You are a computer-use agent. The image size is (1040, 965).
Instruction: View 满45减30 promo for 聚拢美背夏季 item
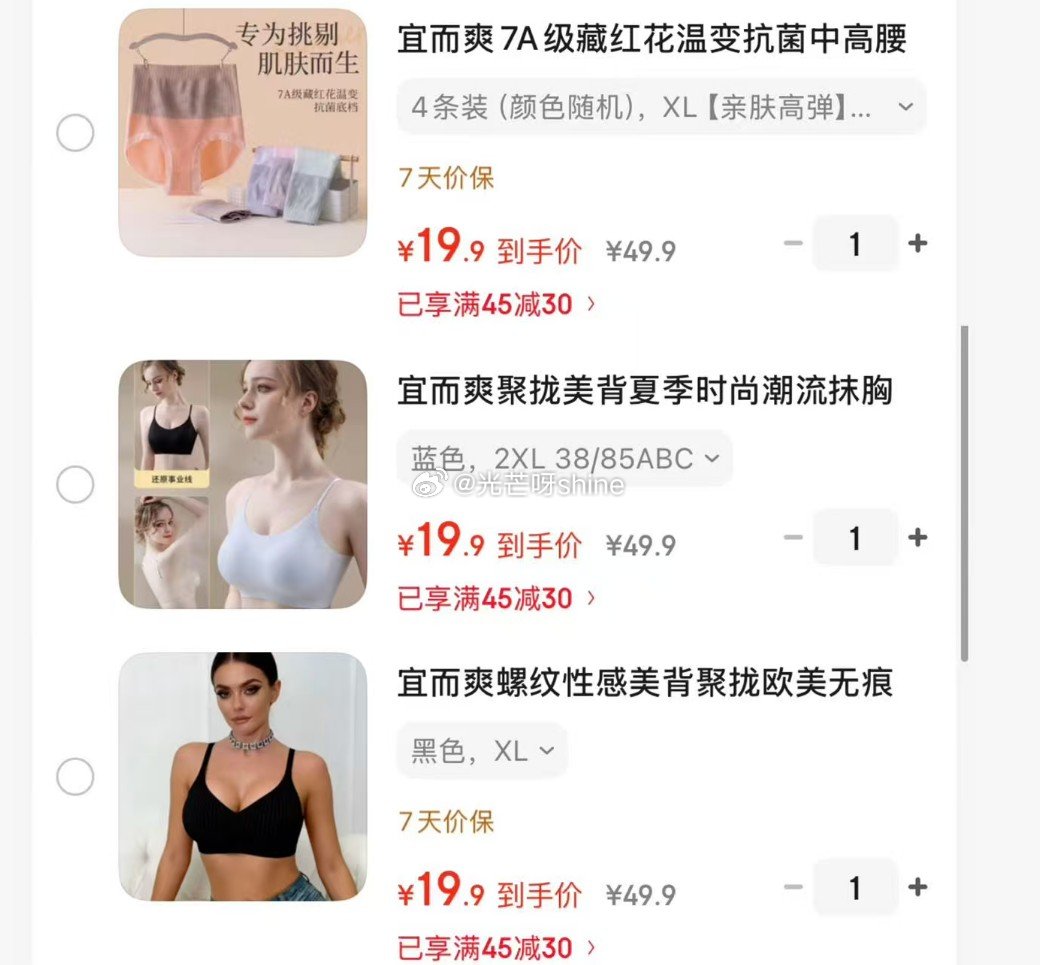click(x=496, y=599)
